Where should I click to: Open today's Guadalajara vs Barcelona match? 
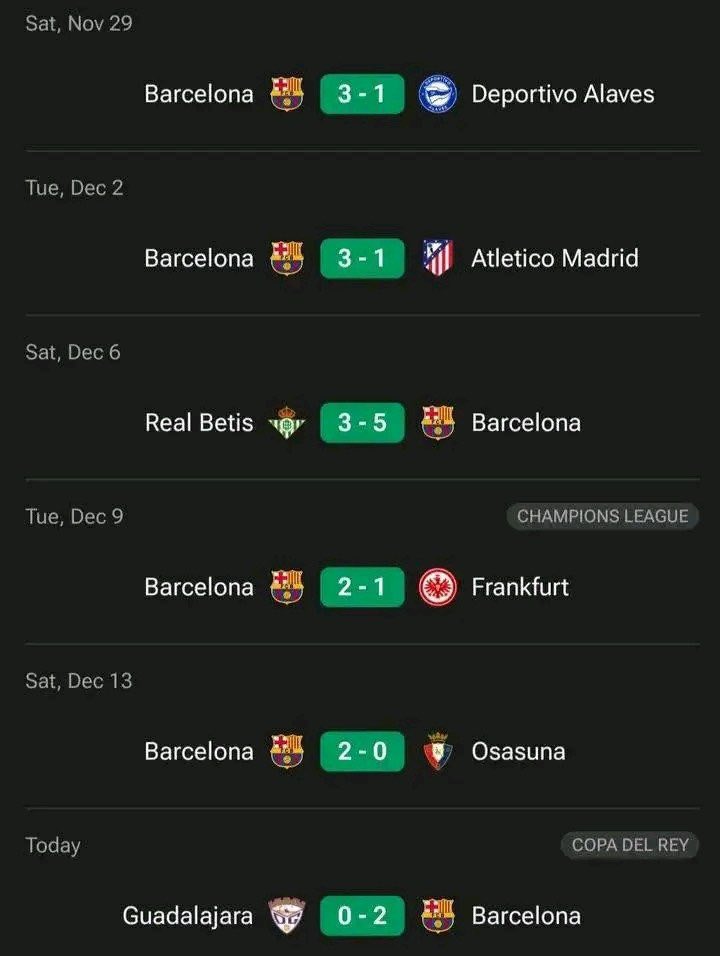tap(362, 915)
